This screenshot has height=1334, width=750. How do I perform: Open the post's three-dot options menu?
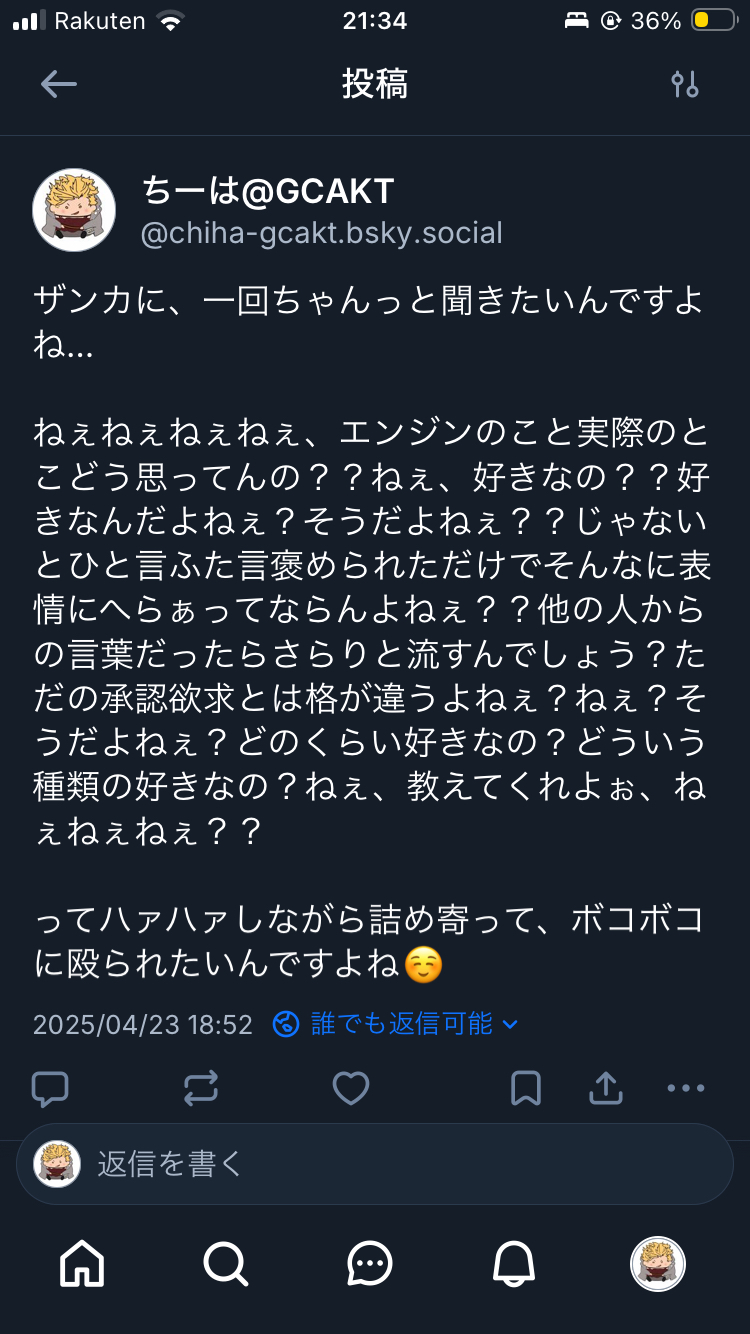point(686,1089)
